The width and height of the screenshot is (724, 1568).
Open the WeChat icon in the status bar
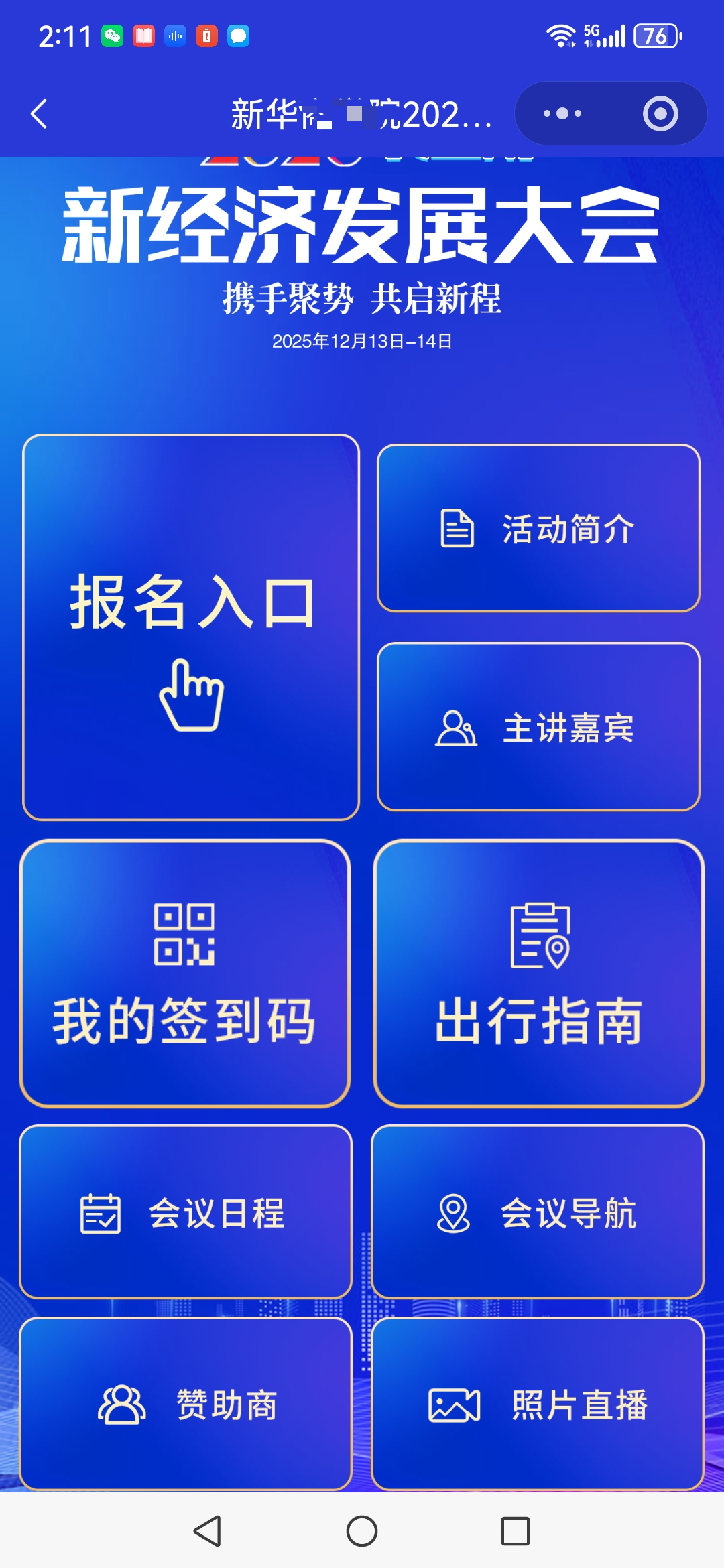[113, 35]
